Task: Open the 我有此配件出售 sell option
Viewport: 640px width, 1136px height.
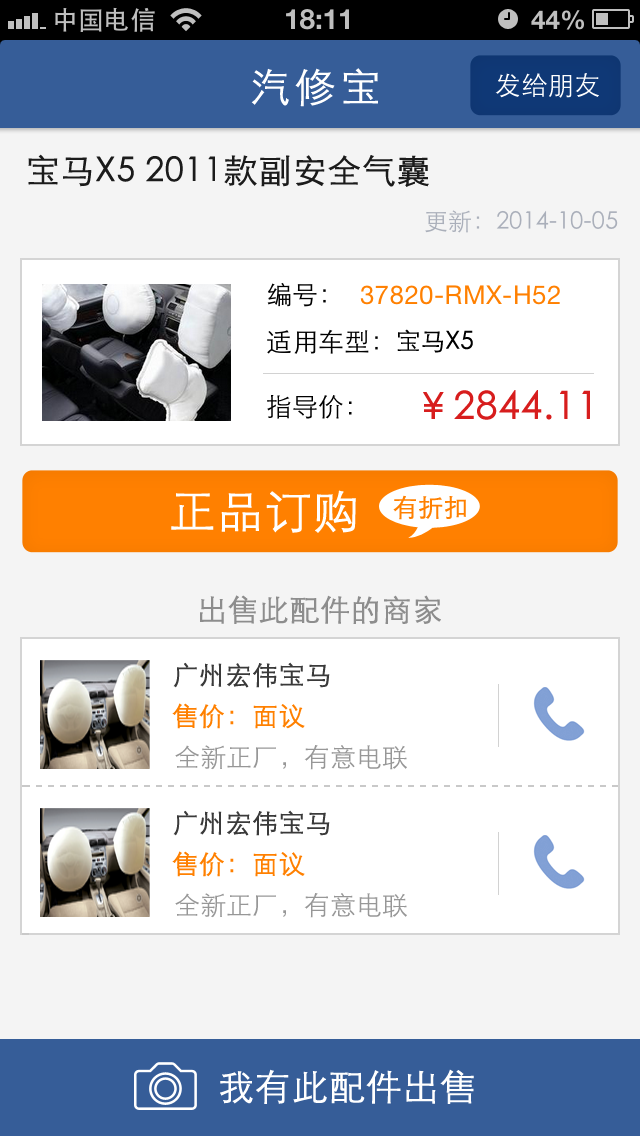Action: pos(320,1087)
